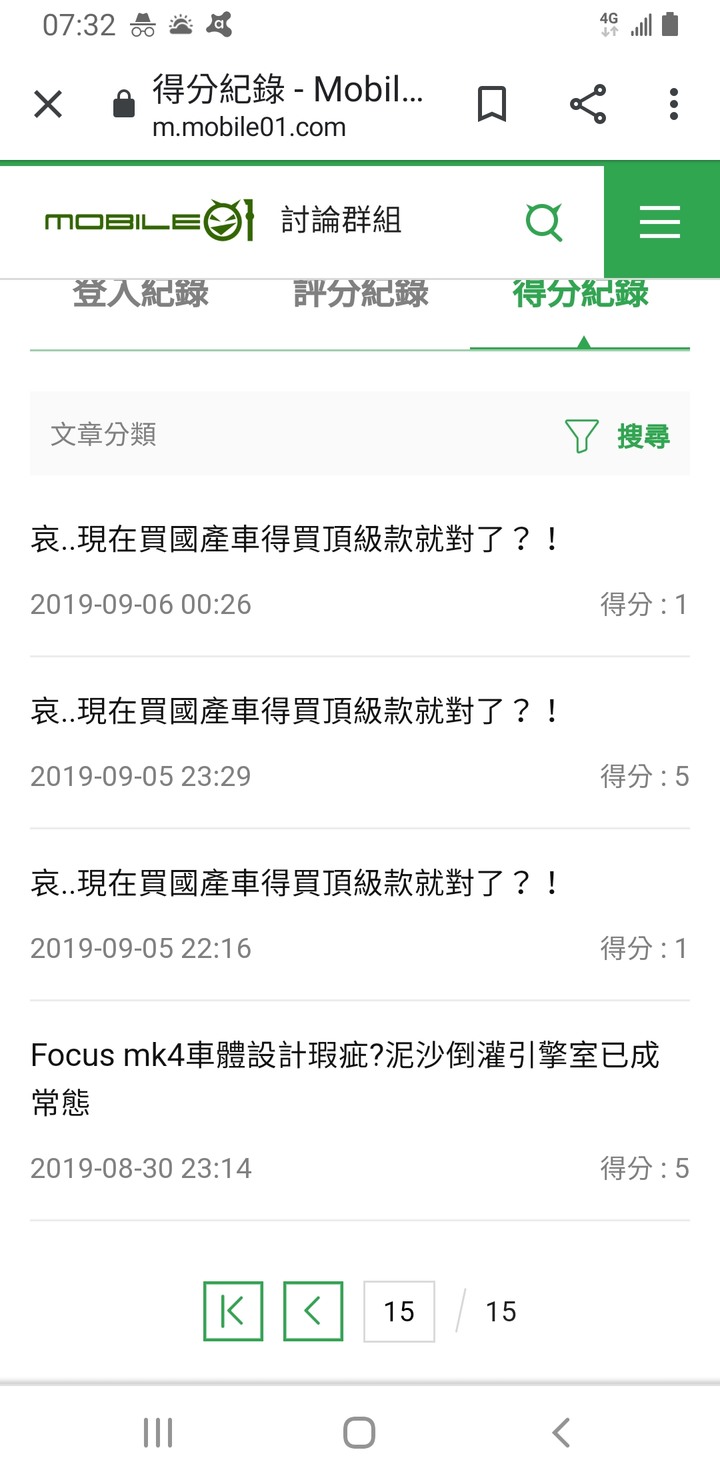Go to the previous page
The height and width of the screenshot is (1480, 720).
[x=313, y=1311]
